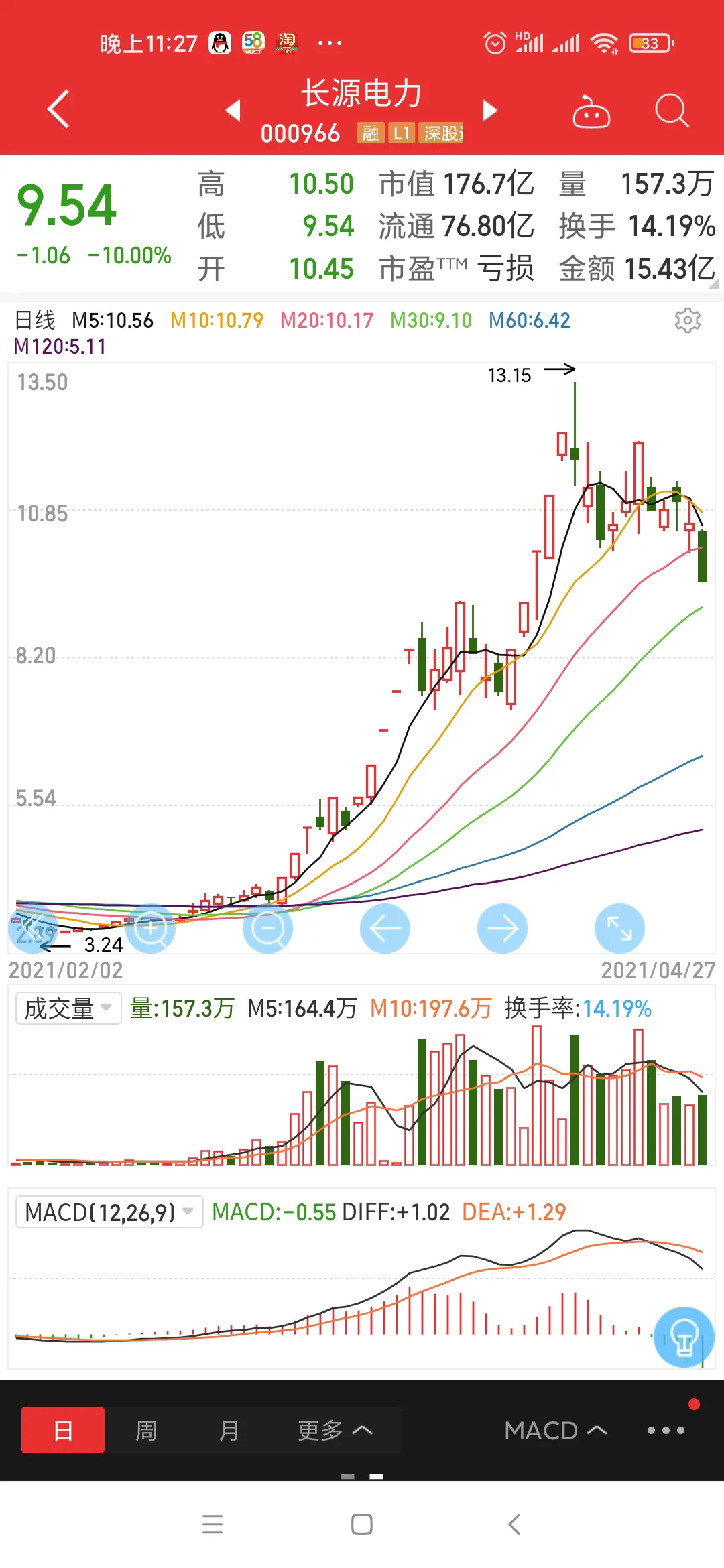Go back using the header back arrow

(x=59, y=109)
